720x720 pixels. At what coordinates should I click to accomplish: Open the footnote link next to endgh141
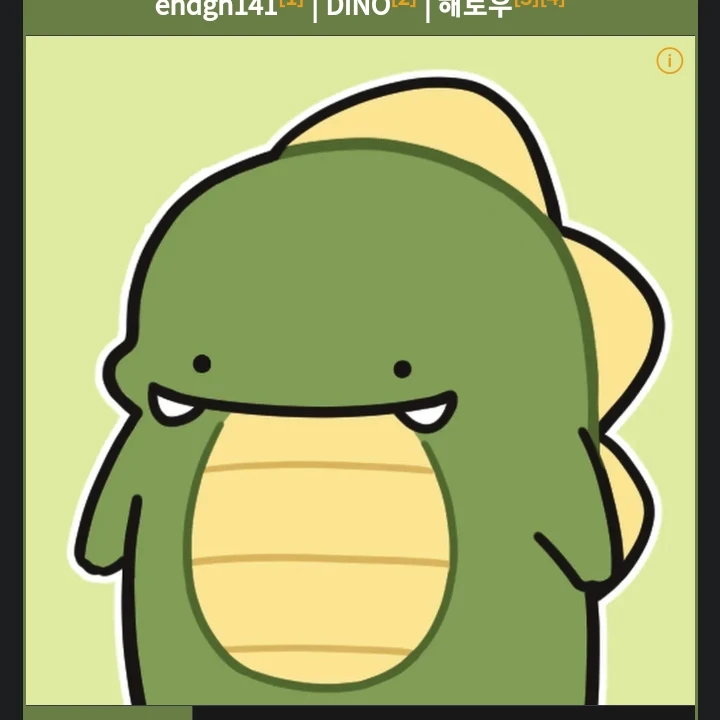click(291, 4)
